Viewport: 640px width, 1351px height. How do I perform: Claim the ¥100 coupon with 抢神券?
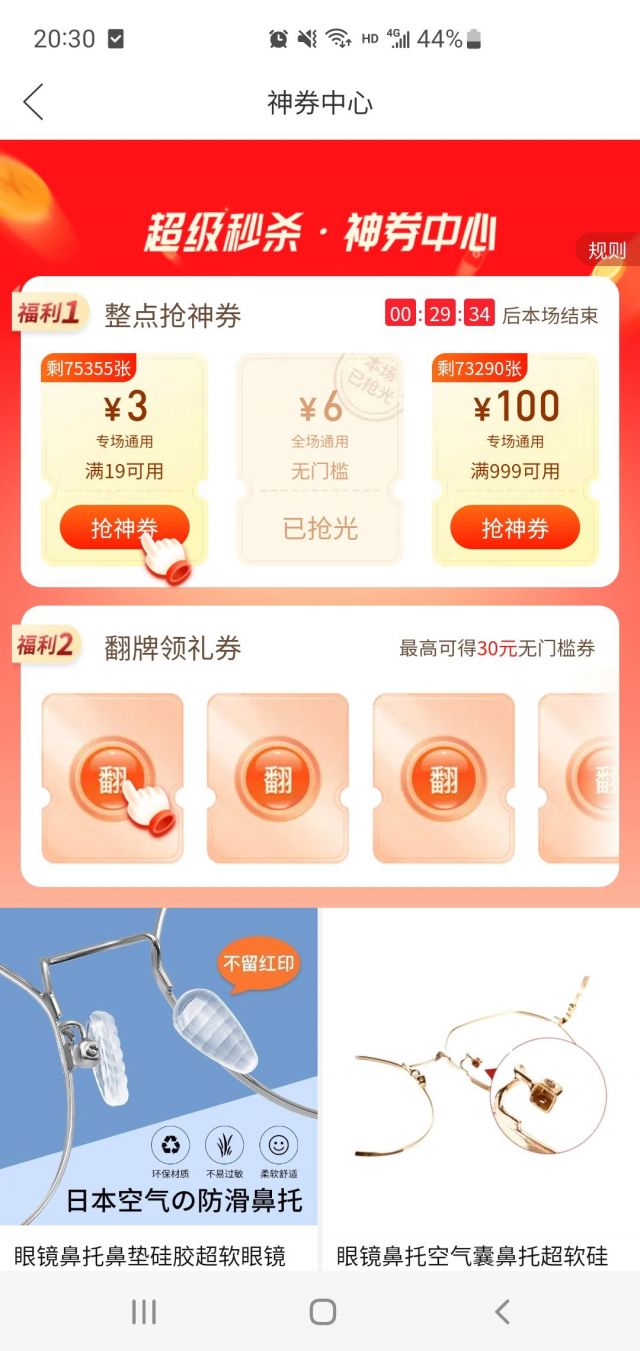(x=515, y=528)
